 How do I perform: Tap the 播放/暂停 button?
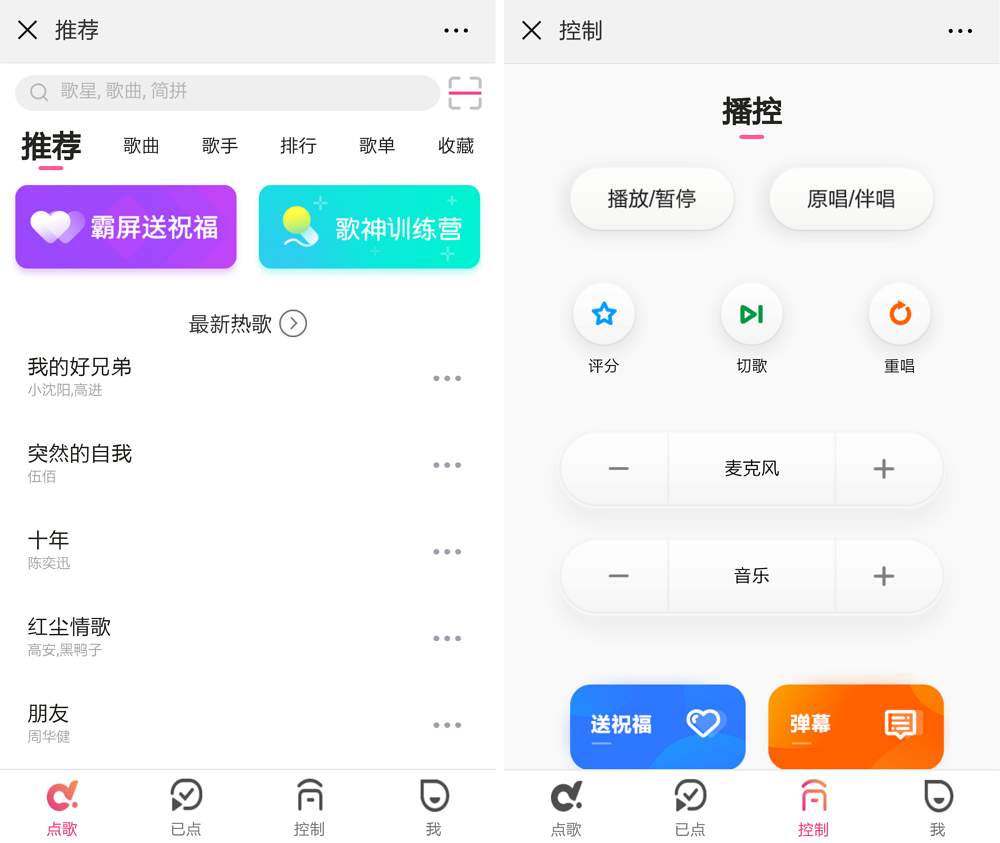(x=652, y=199)
